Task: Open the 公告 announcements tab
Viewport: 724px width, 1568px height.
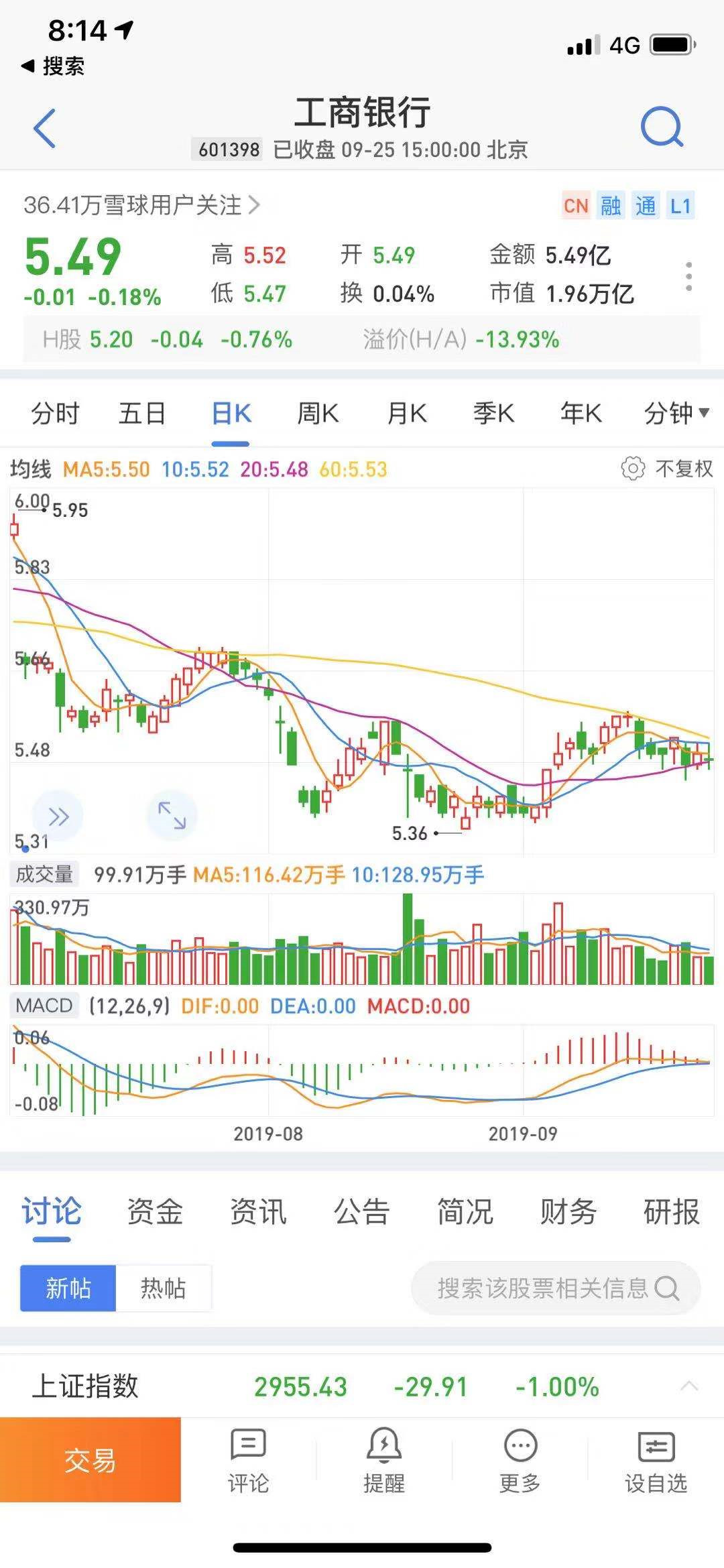Action: (x=361, y=1212)
